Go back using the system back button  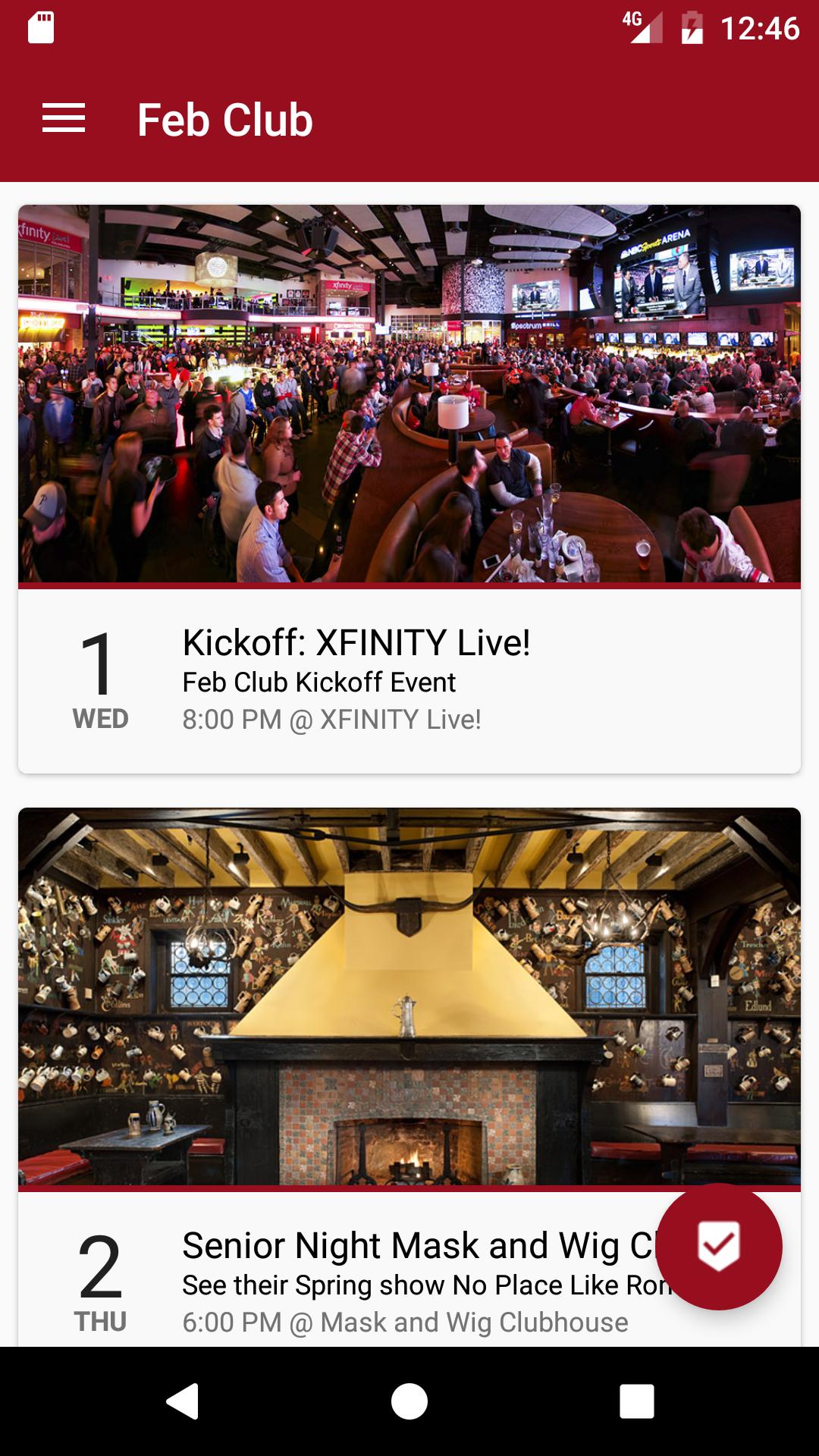(182, 1400)
